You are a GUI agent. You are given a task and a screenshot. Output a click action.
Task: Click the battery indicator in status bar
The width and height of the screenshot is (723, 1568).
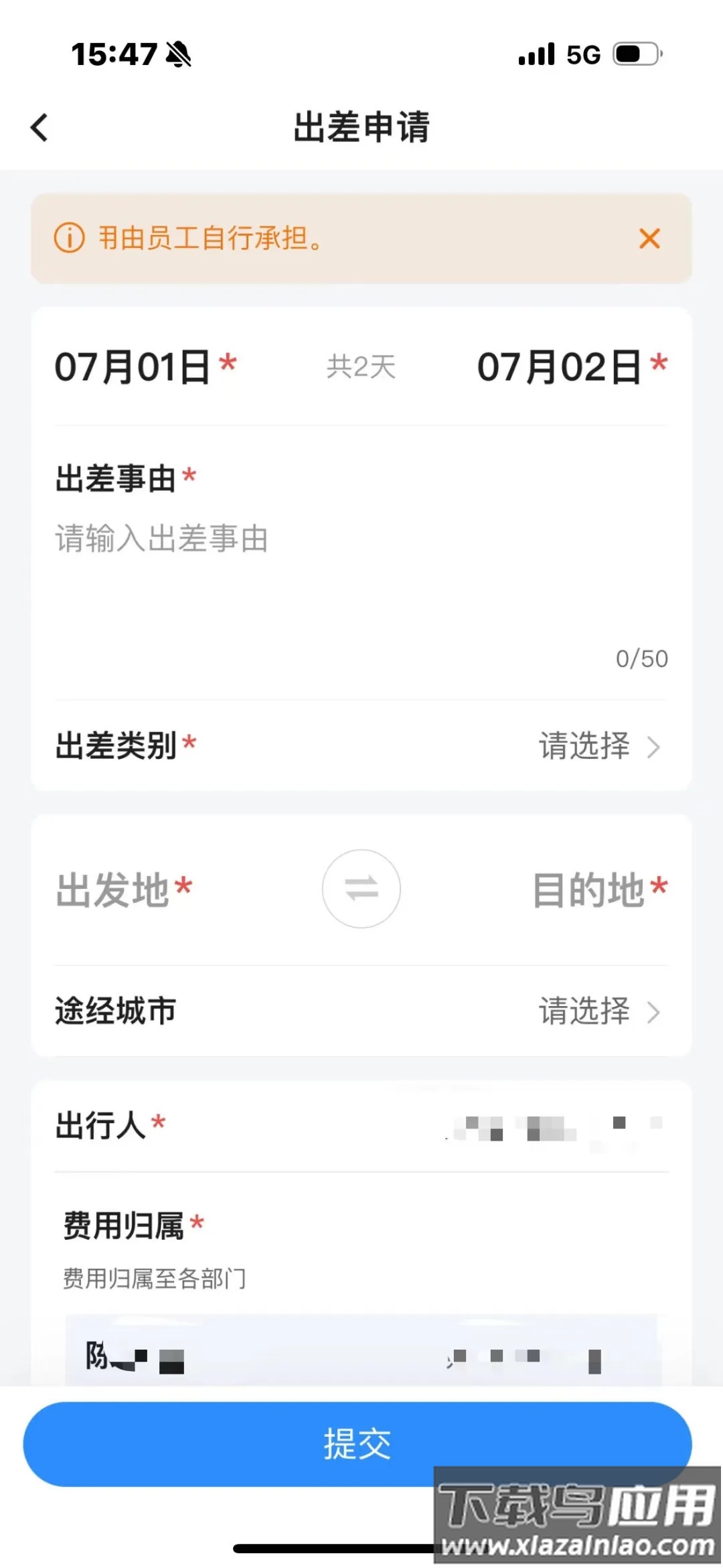click(635, 54)
